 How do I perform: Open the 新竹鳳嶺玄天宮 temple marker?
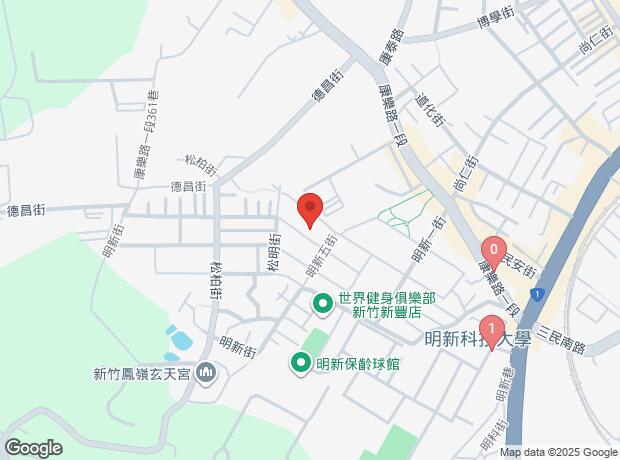[207, 374]
